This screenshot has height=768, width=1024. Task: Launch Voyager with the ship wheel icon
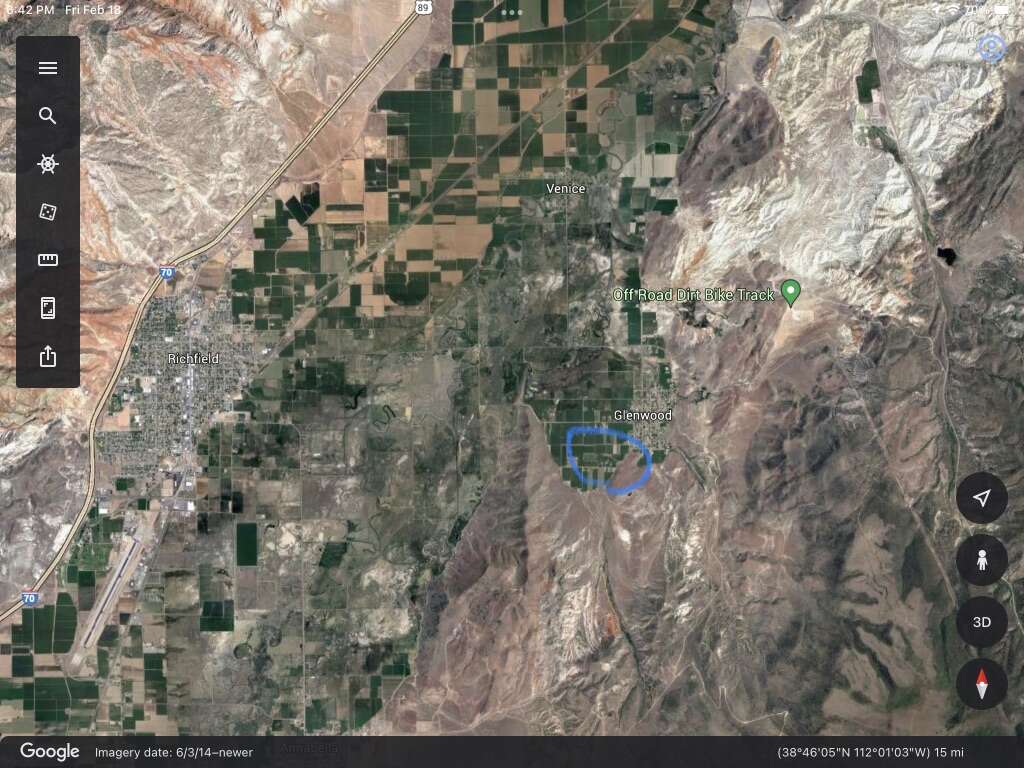coord(48,164)
